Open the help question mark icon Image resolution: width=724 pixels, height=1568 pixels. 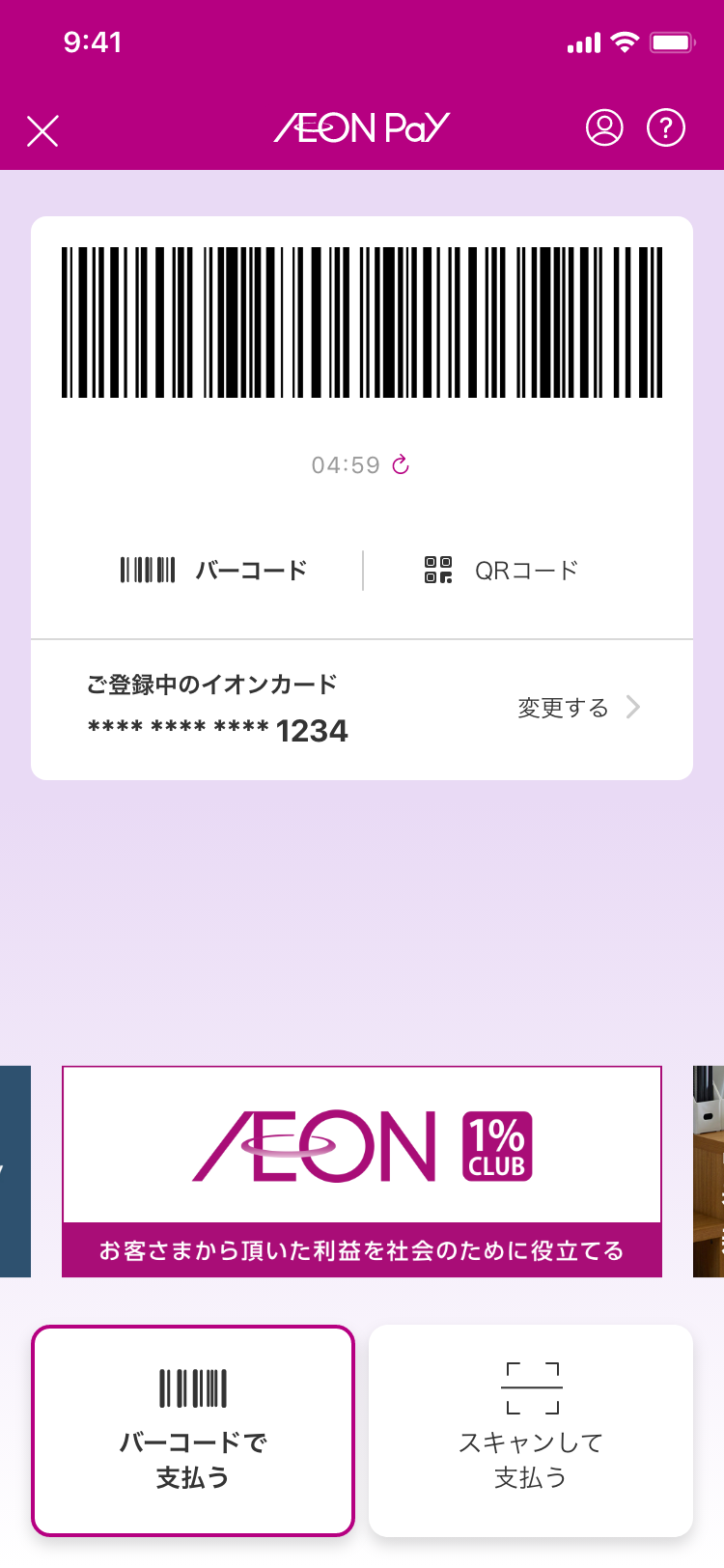click(x=666, y=127)
